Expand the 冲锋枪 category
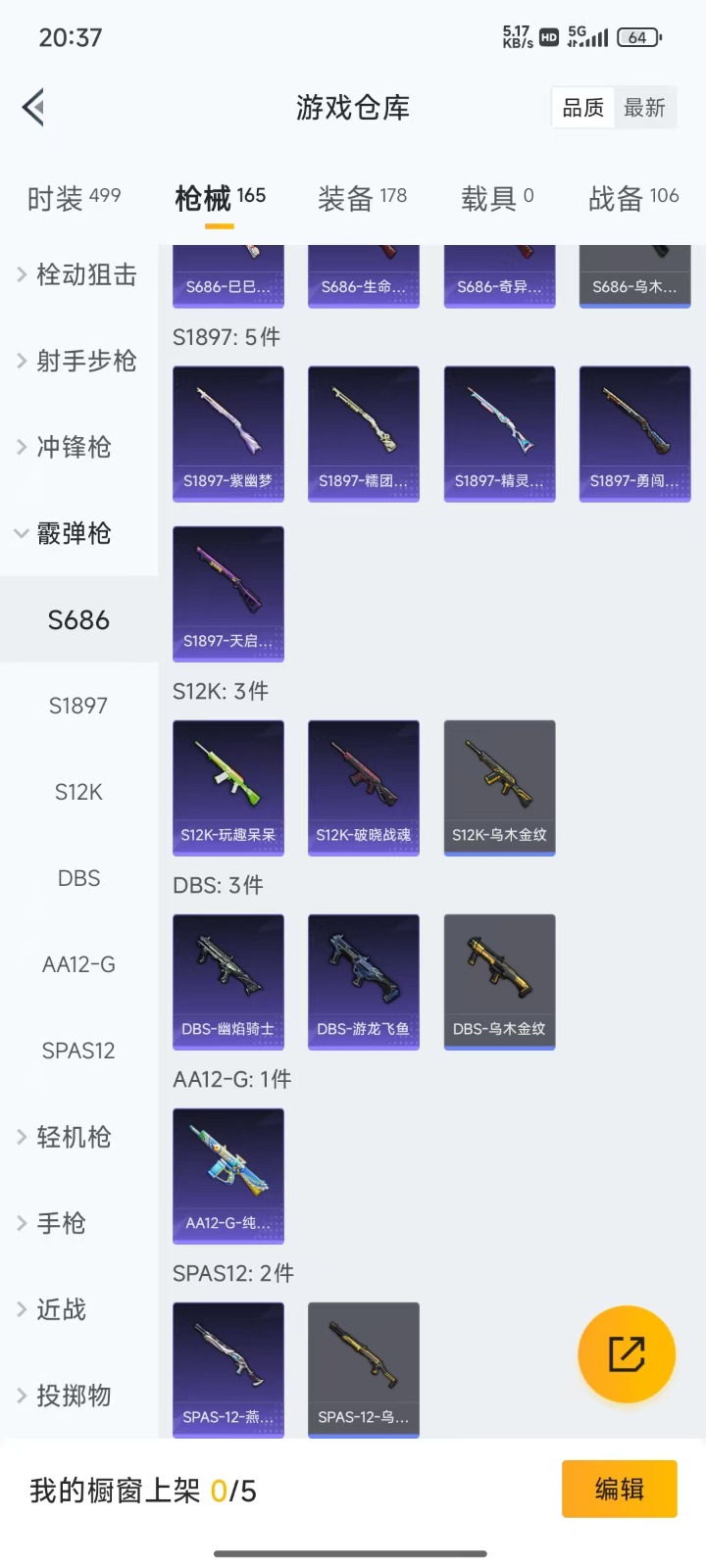 tap(74, 448)
